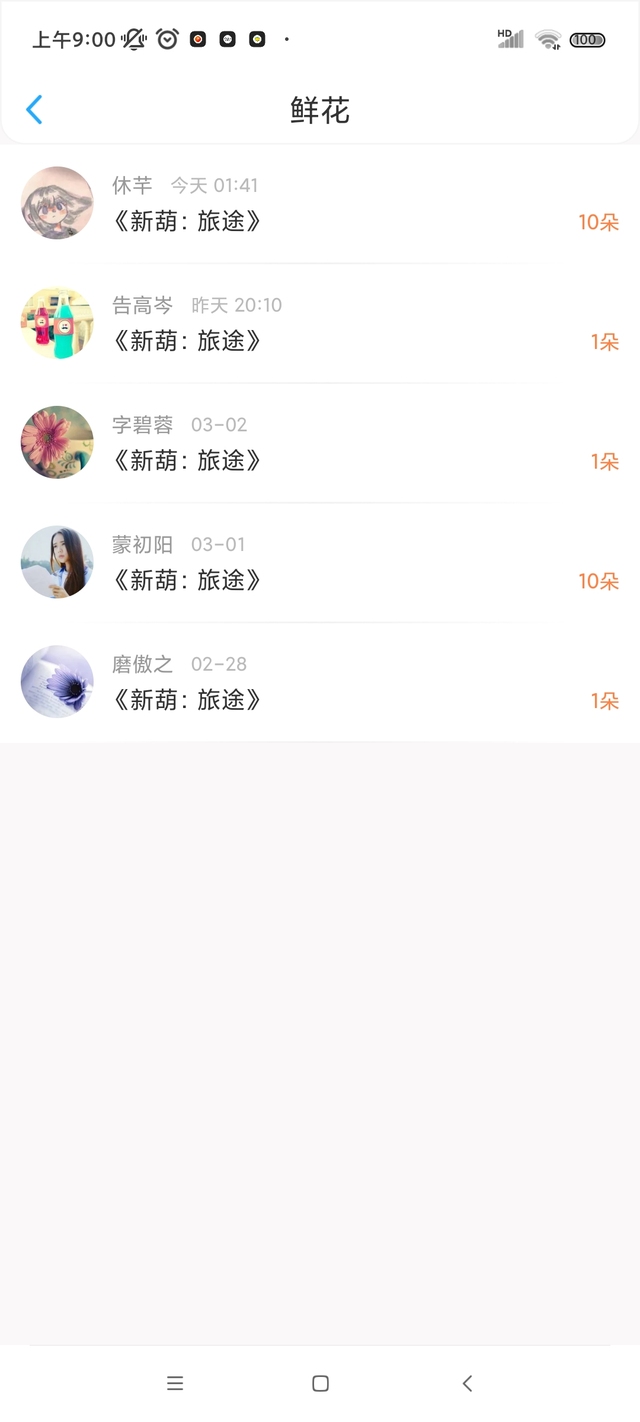
Task: Open the flower record from 字碧蓉
Action: [x=320, y=443]
